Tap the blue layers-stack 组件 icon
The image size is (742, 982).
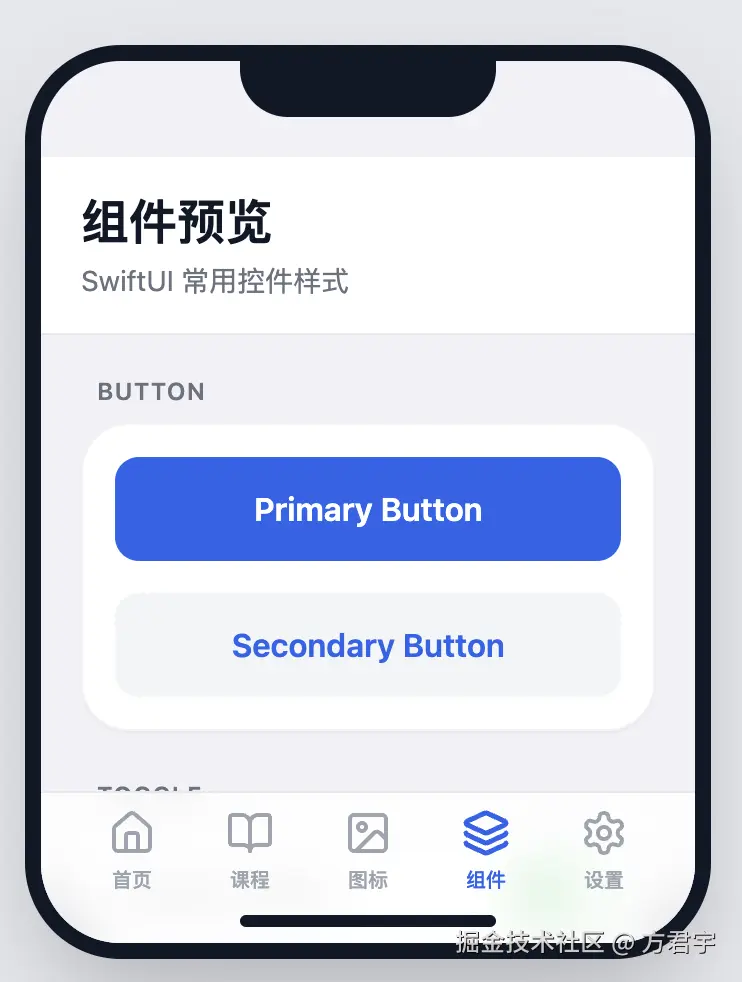[x=485, y=831]
